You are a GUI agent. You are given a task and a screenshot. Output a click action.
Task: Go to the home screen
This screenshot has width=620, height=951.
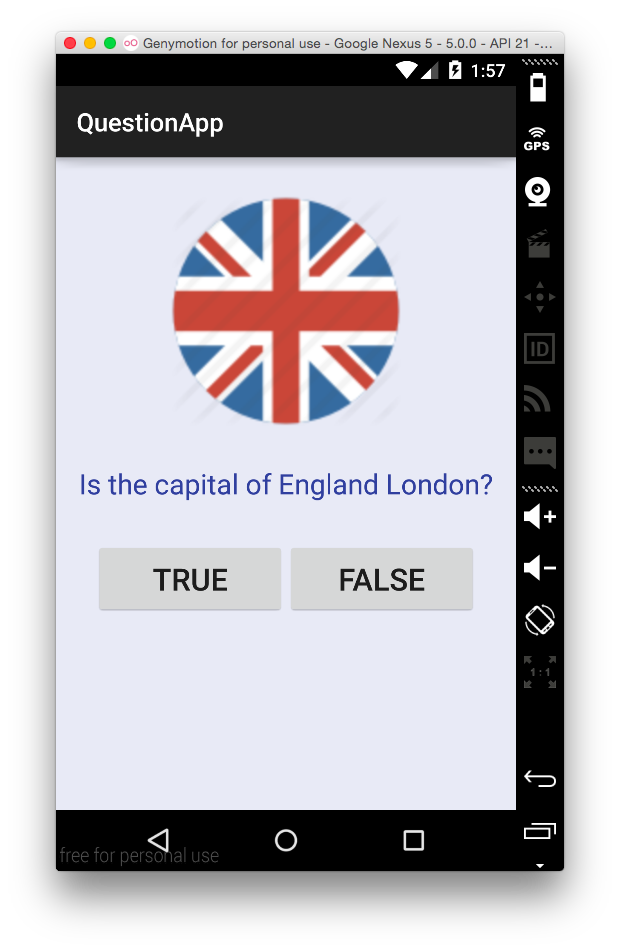[x=286, y=839]
